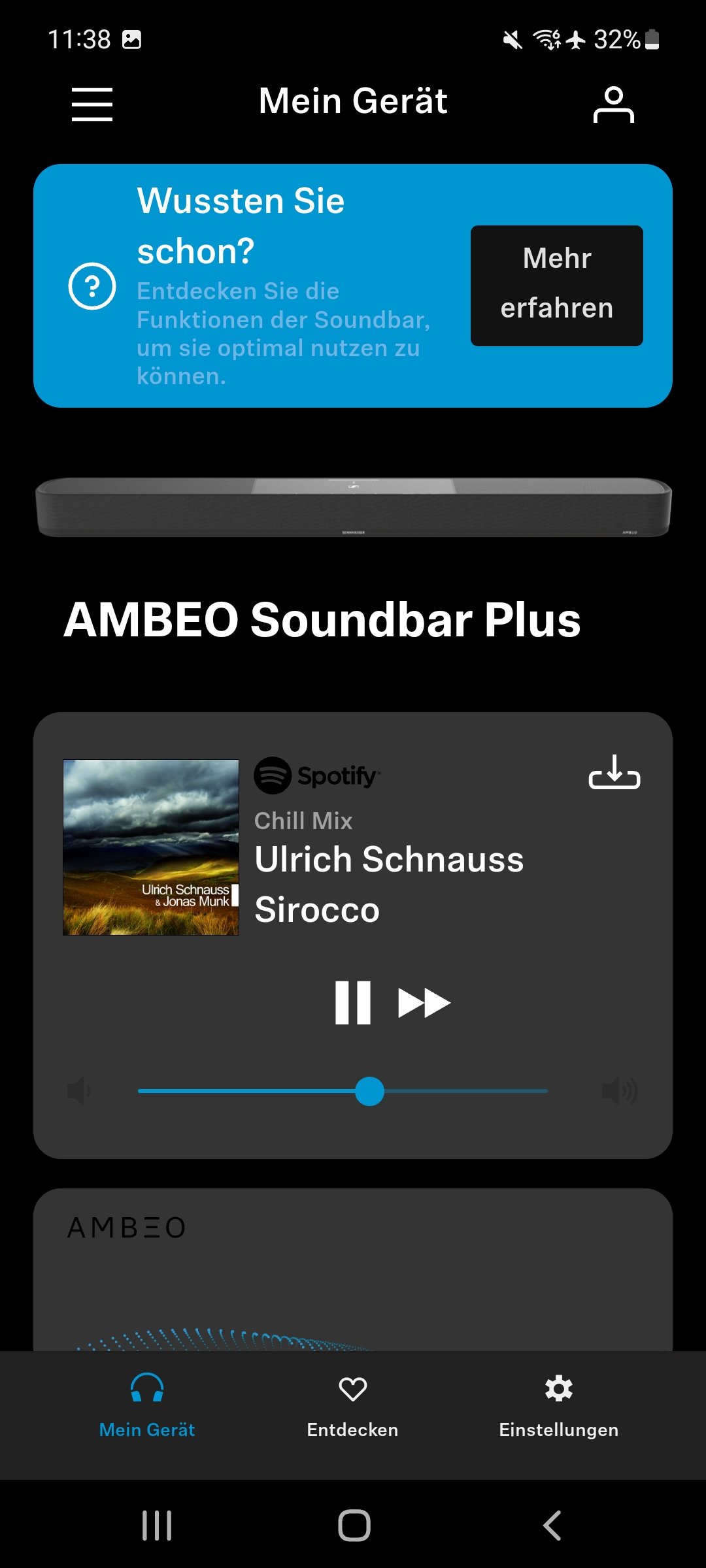Open the hamburger menu
The image size is (706, 1568).
(x=92, y=105)
